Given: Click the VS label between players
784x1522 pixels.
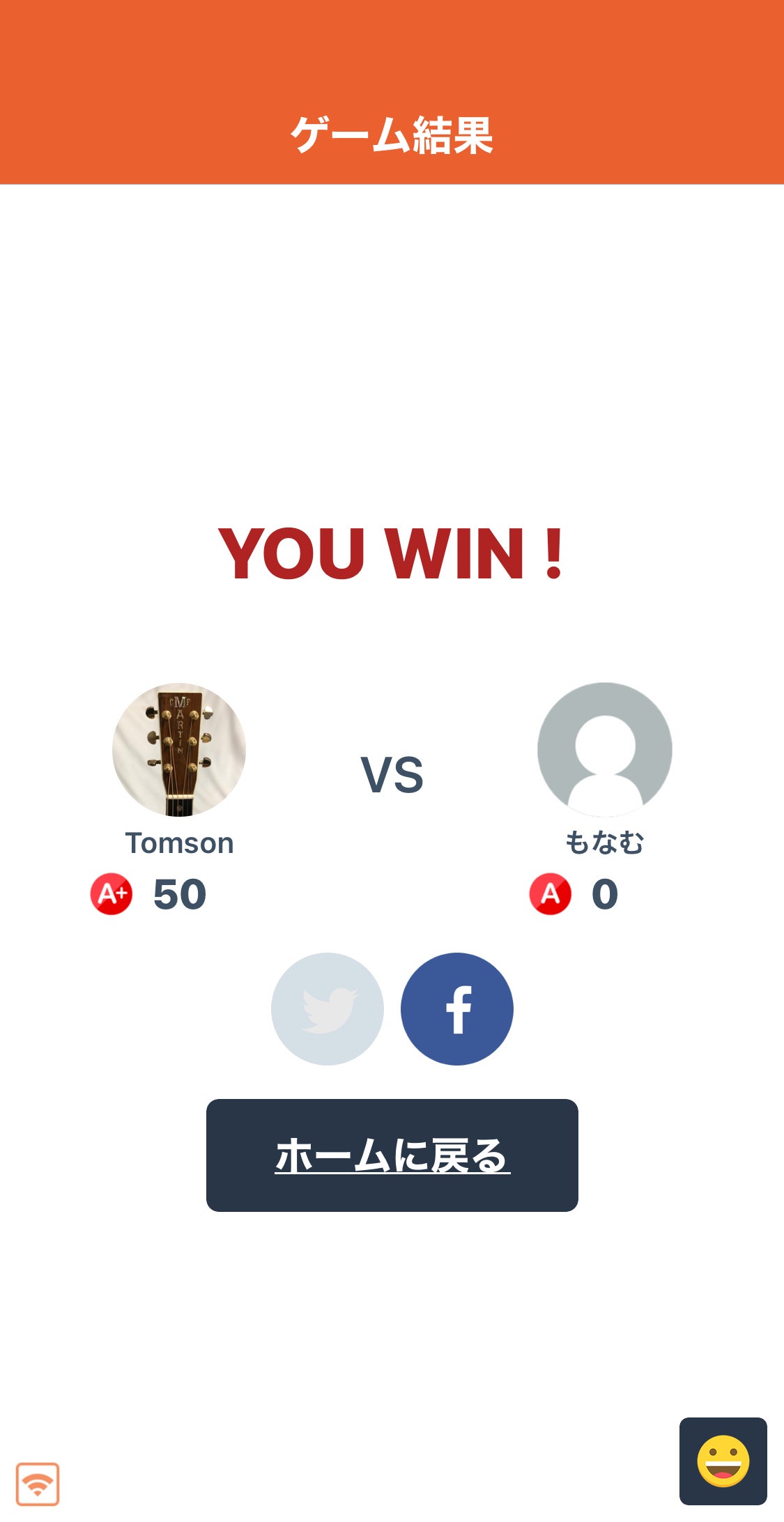Looking at the screenshot, I should (392, 776).
